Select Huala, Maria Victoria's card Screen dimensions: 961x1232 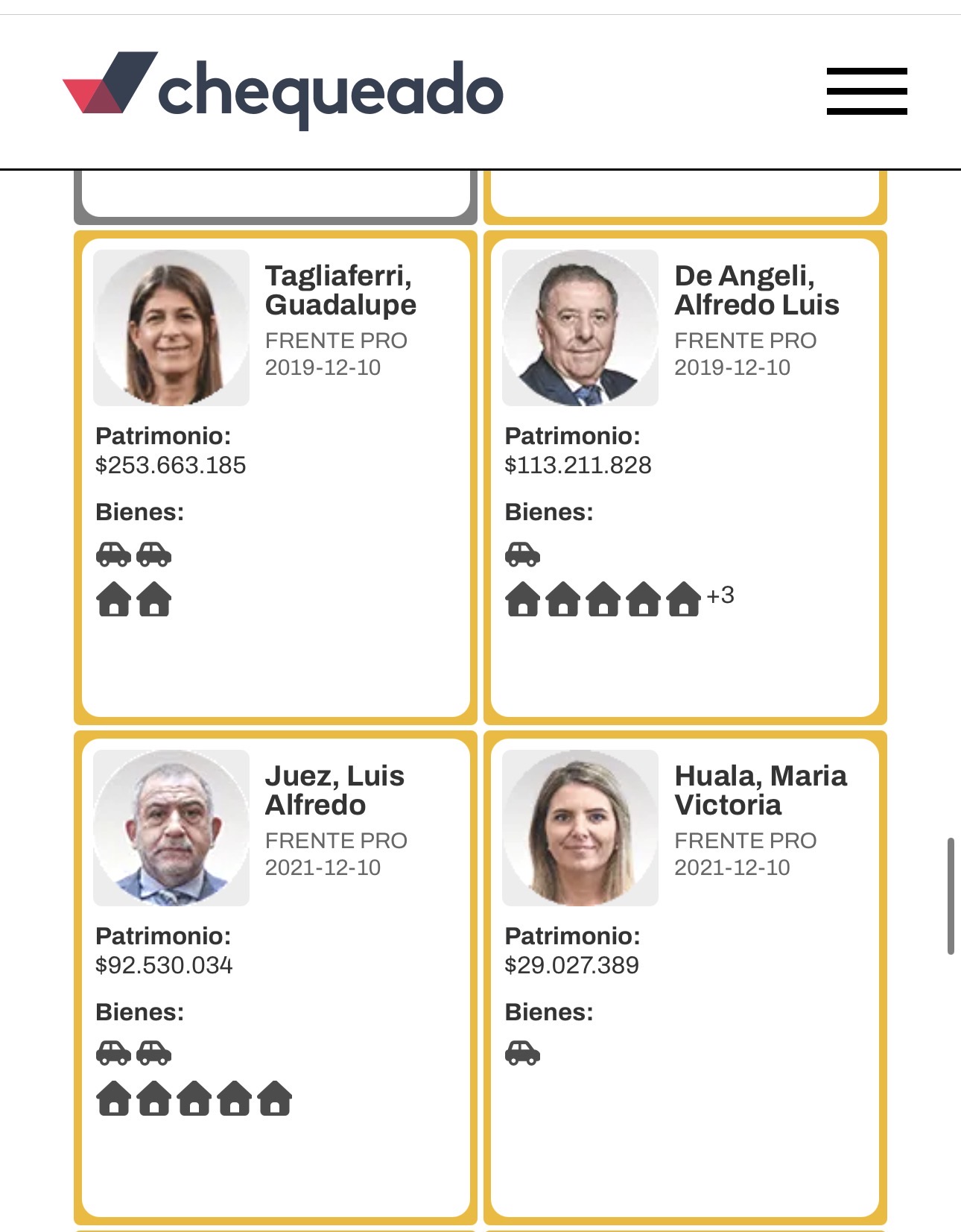click(685, 976)
